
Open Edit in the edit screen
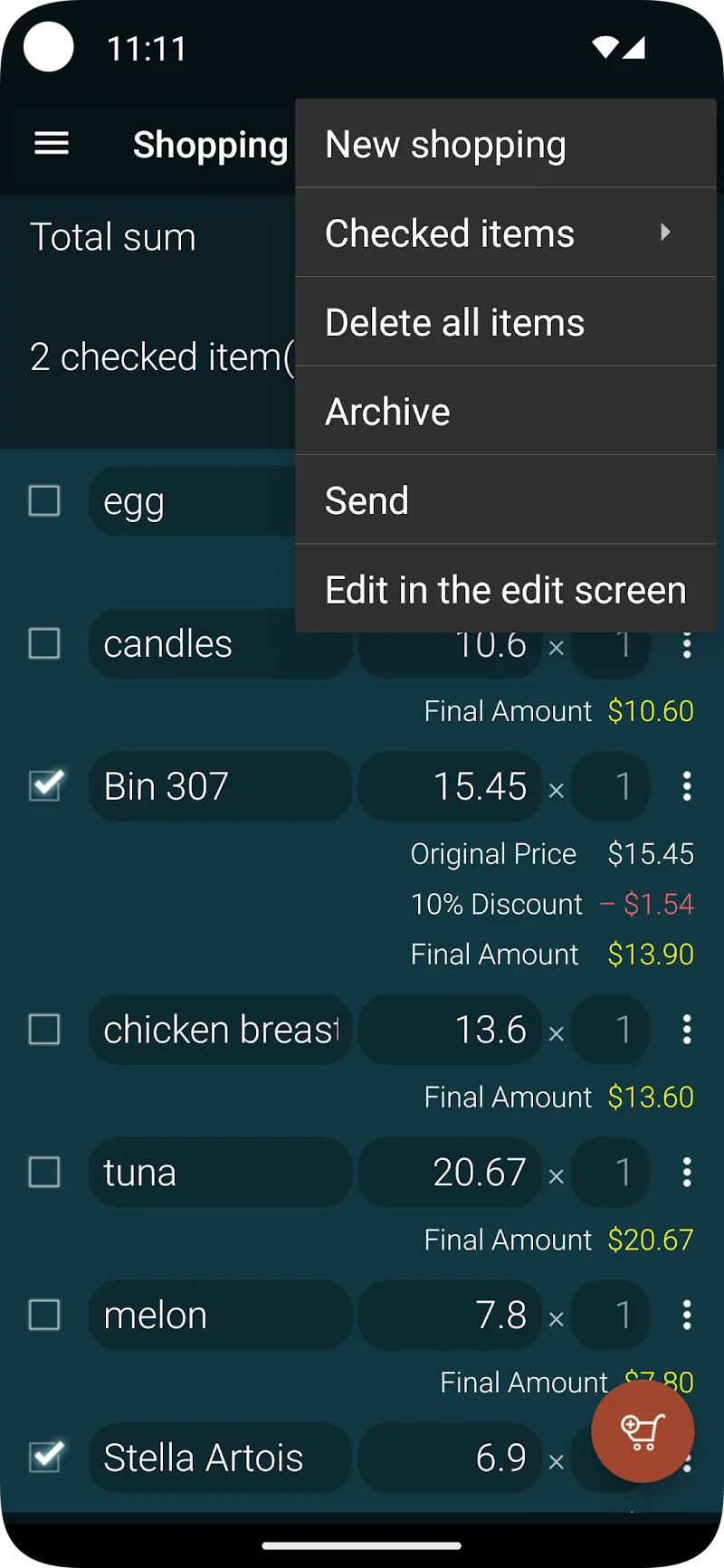[x=505, y=589]
